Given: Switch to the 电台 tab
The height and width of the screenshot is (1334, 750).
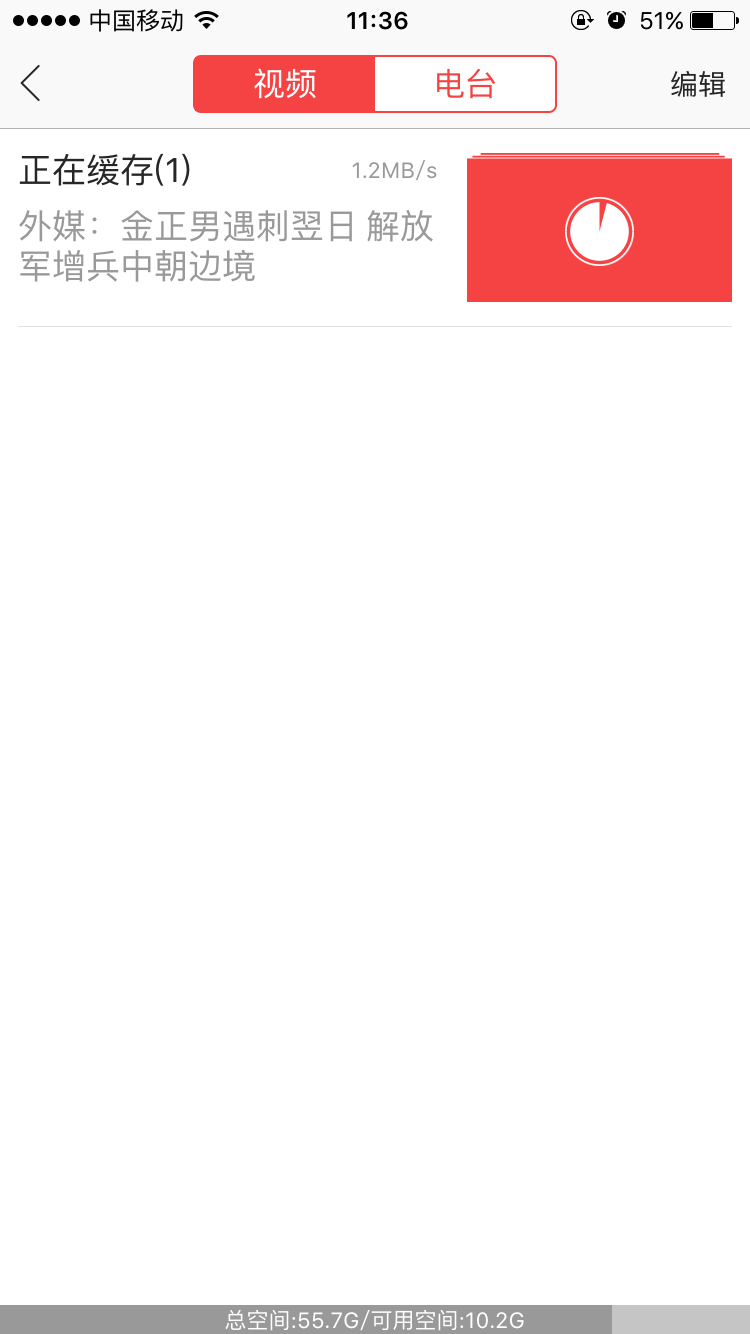Looking at the screenshot, I should 466,84.
